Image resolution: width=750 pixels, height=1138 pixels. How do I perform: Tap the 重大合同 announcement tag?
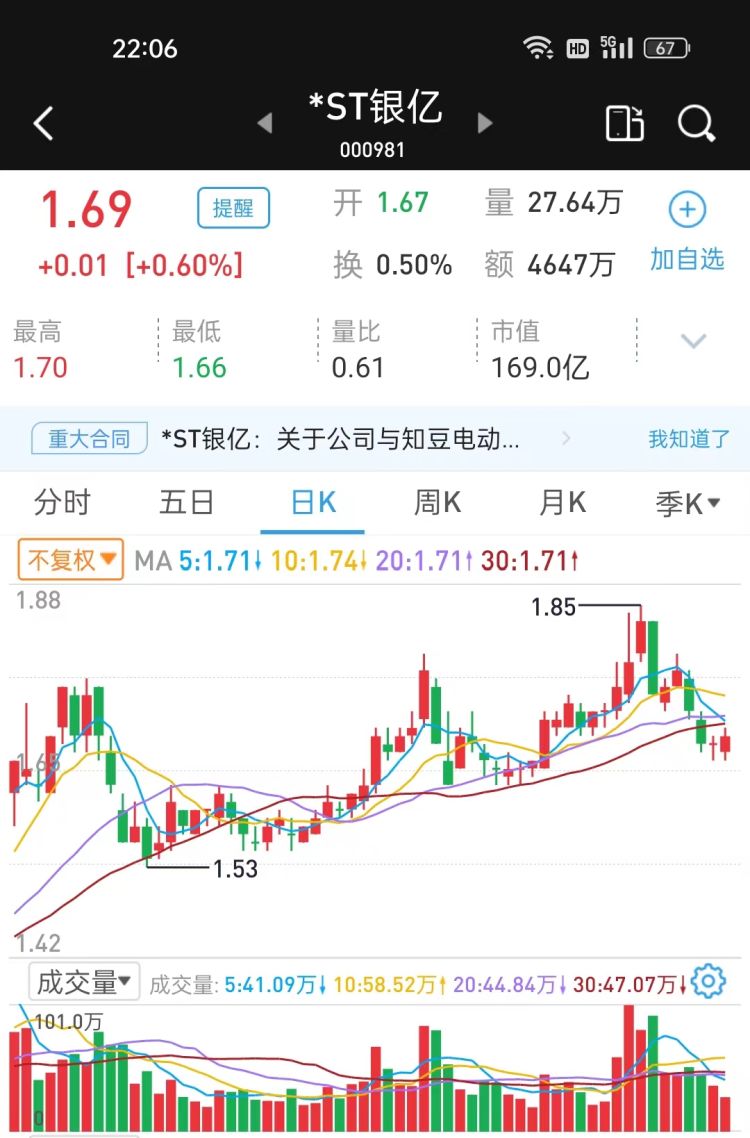[89, 438]
